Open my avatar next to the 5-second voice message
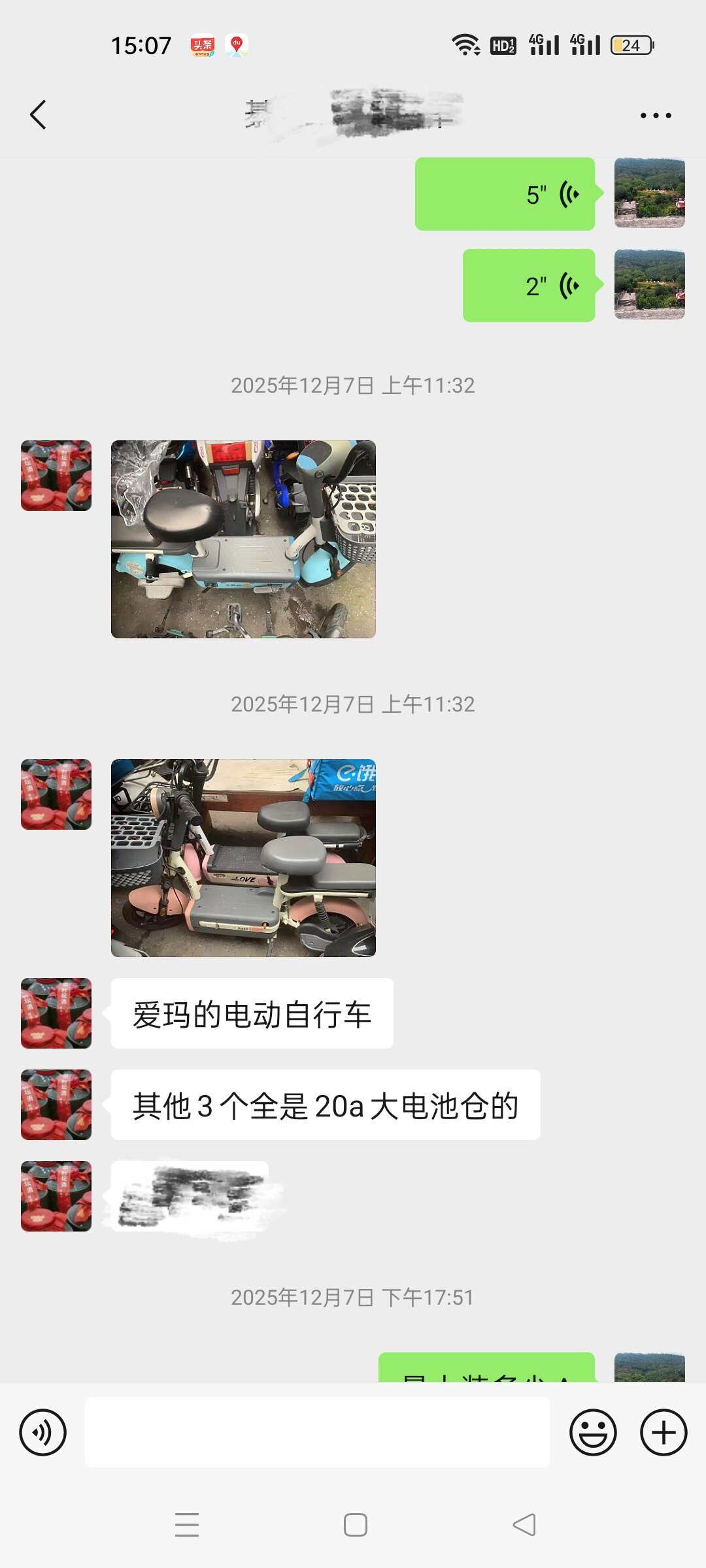706x1568 pixels. 649,193
